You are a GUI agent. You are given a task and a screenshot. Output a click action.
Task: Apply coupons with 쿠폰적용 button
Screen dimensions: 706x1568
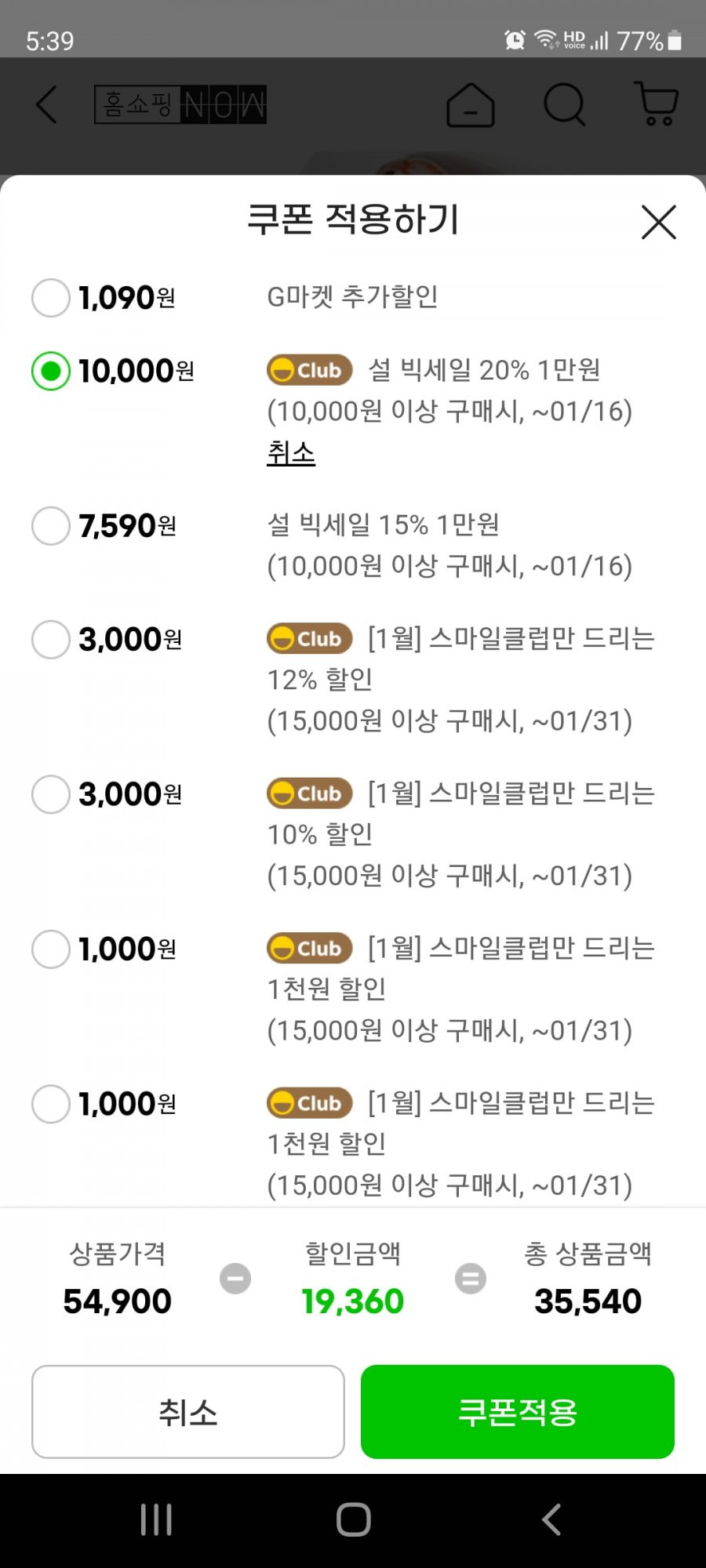pos(518,1412)
